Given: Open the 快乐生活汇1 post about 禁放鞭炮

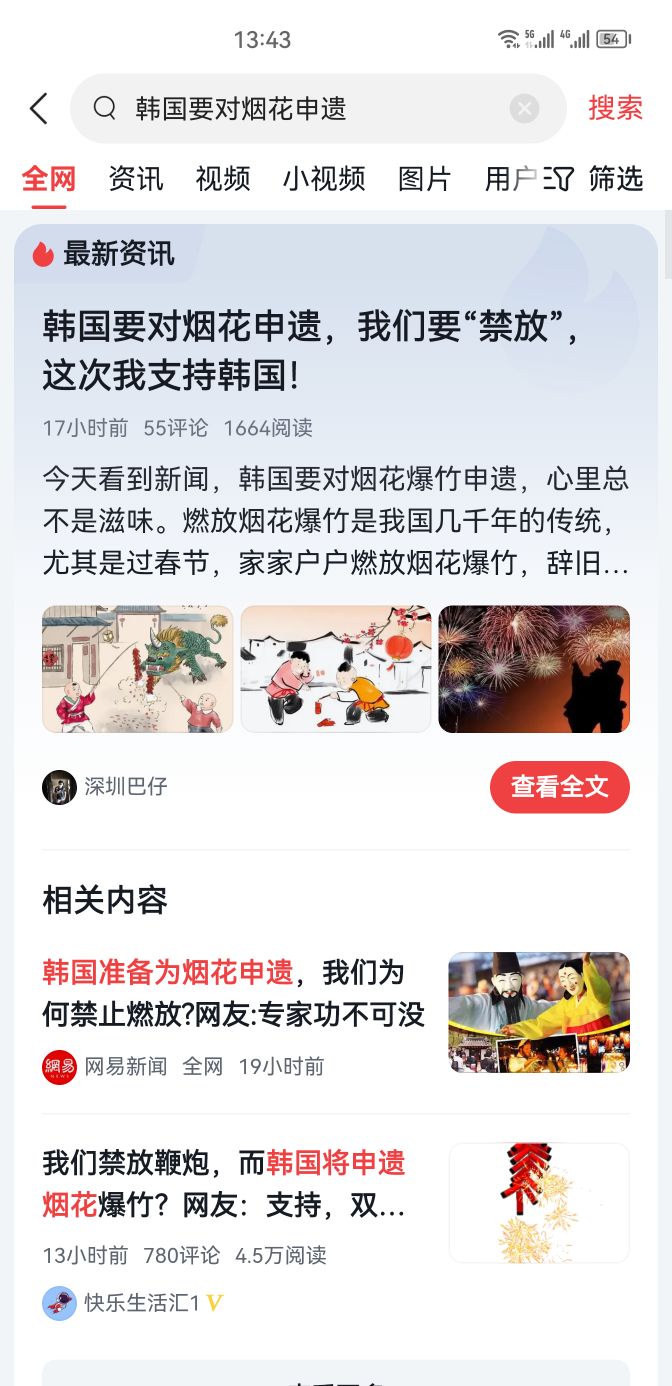Looking at the screenshot, I should pyautogui.click(x=224, y=1183).
